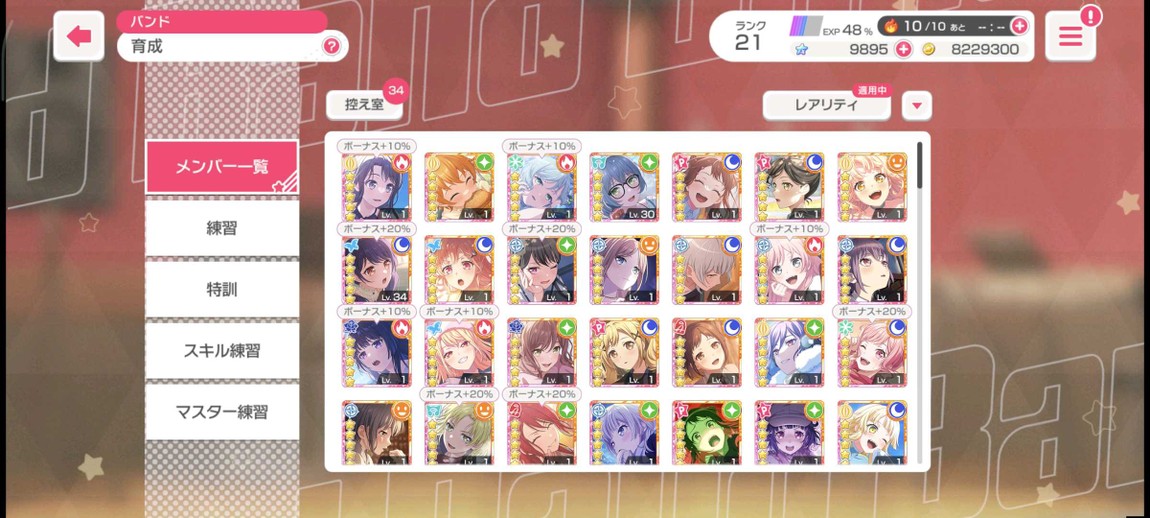Select the メンバー一覧 tab
This screenshot has width=1150, height=518.
click(x=222, y=167)
